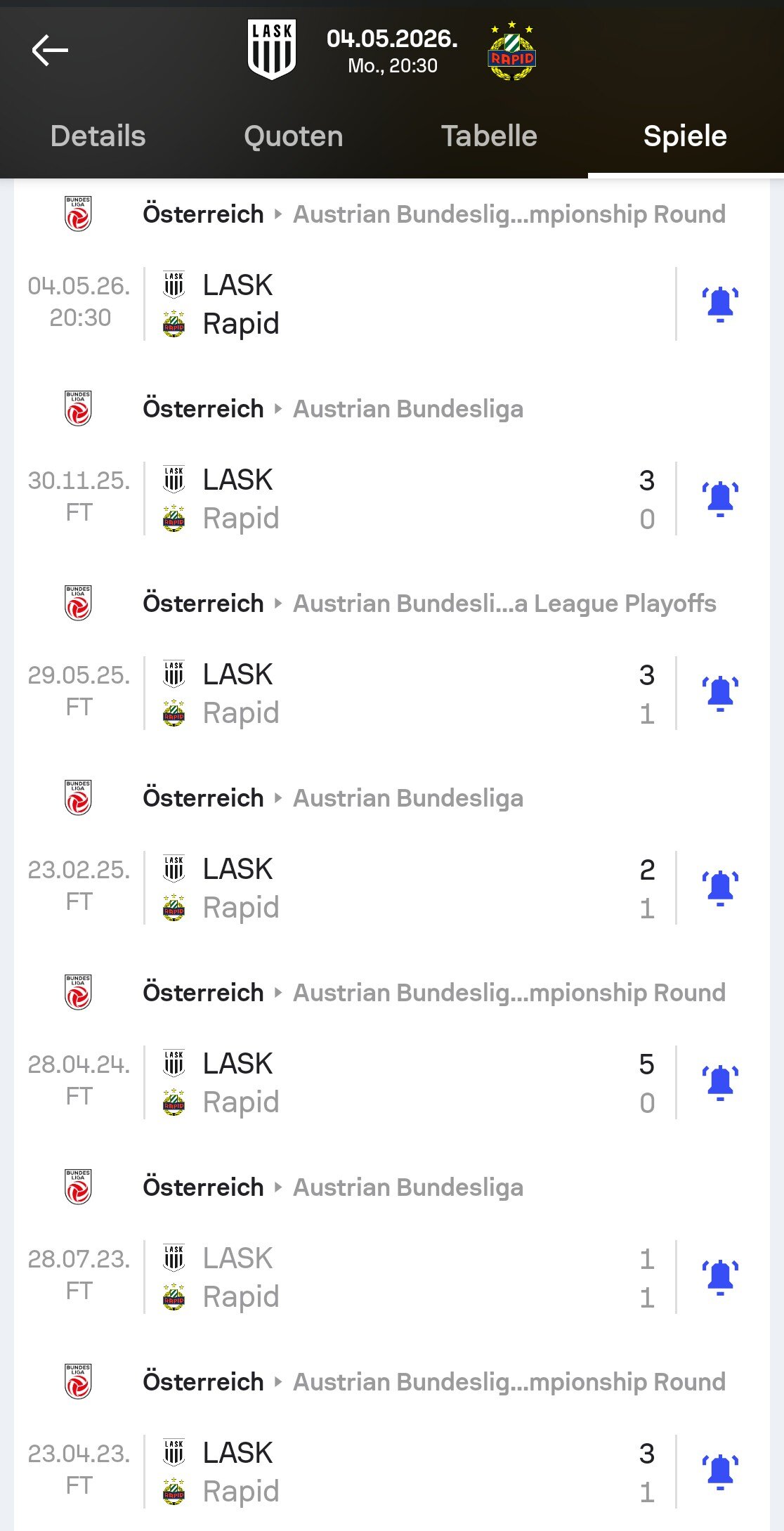Switch to the Tabelle tab

(x=489, y=136)
